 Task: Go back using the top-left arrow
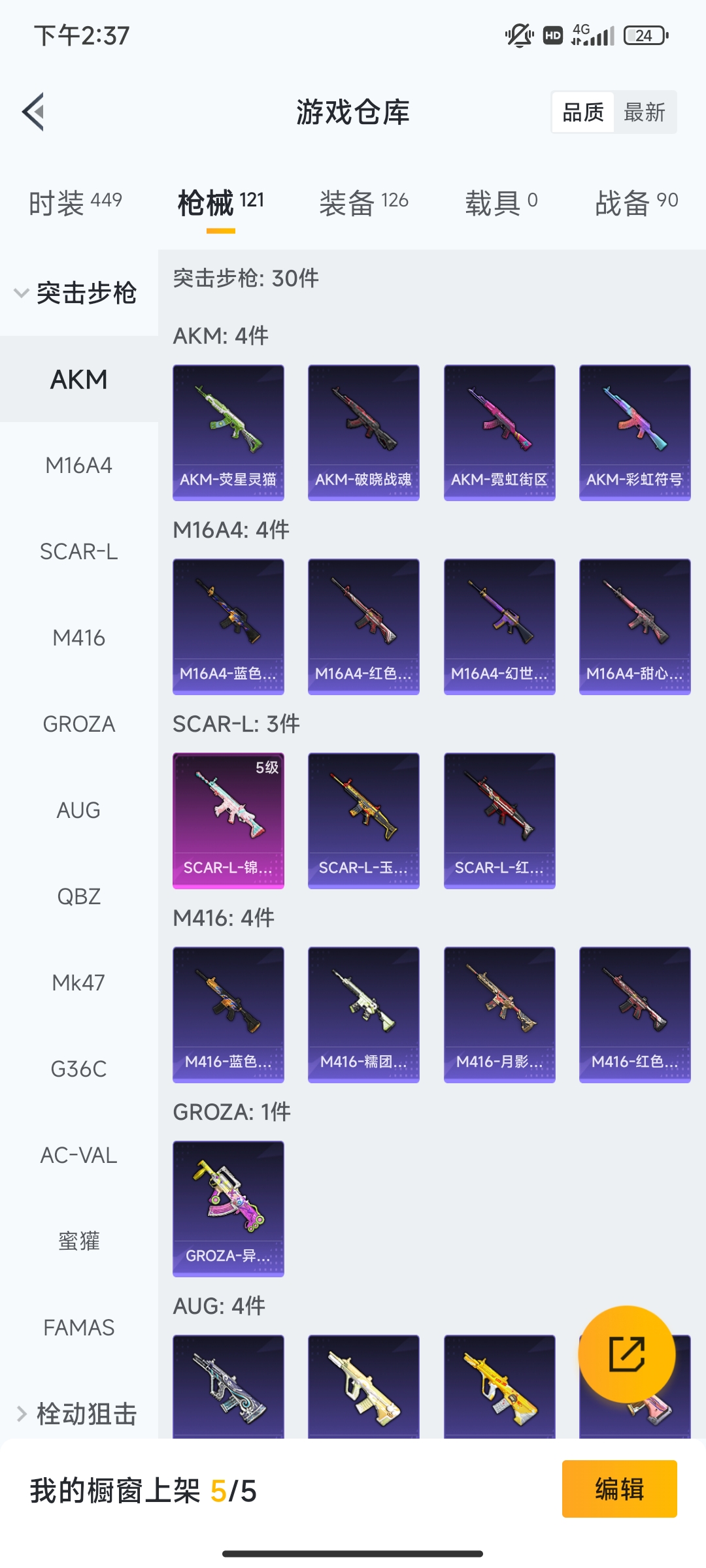[x=34, y=112]
